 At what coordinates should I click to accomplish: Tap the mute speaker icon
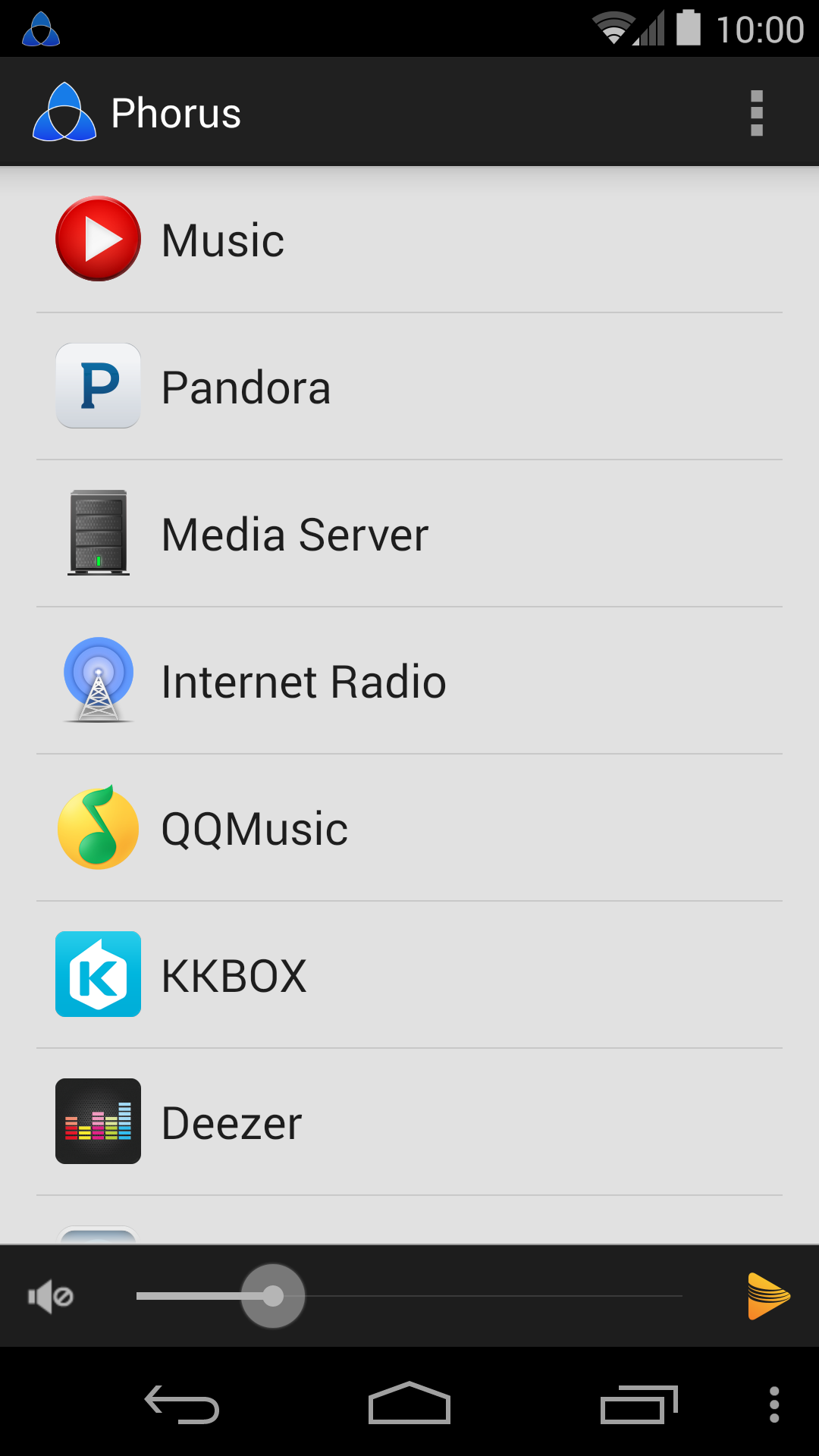click(50, 1297)
